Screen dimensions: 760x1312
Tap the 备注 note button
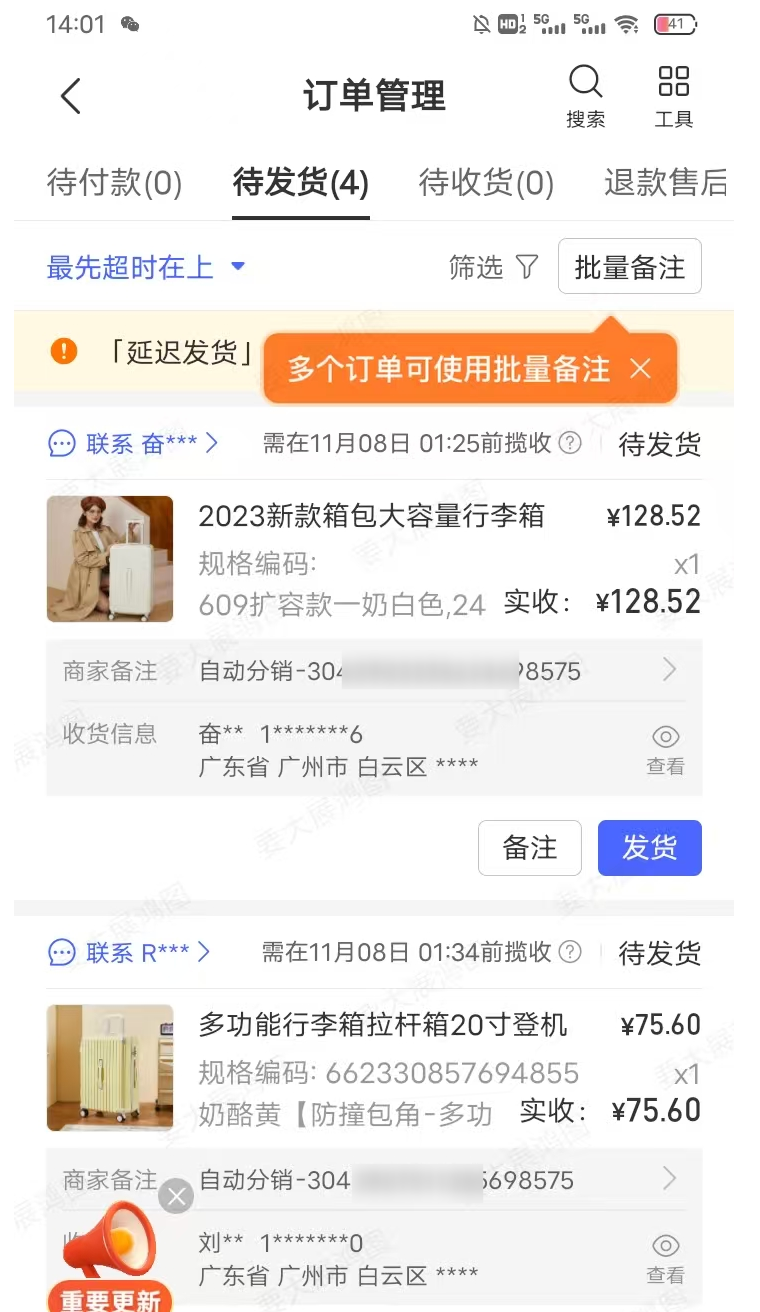tap(530, 847)
